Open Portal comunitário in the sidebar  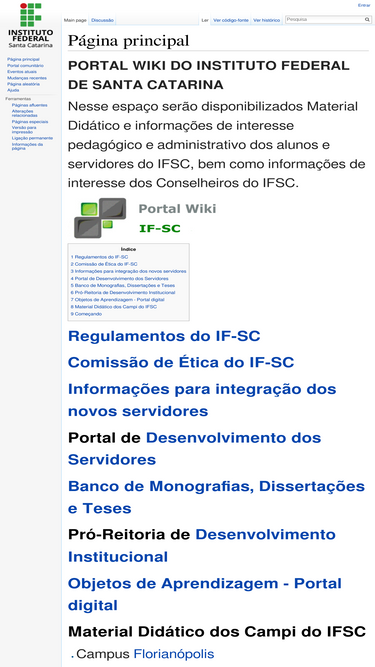[x=25, y=66]
